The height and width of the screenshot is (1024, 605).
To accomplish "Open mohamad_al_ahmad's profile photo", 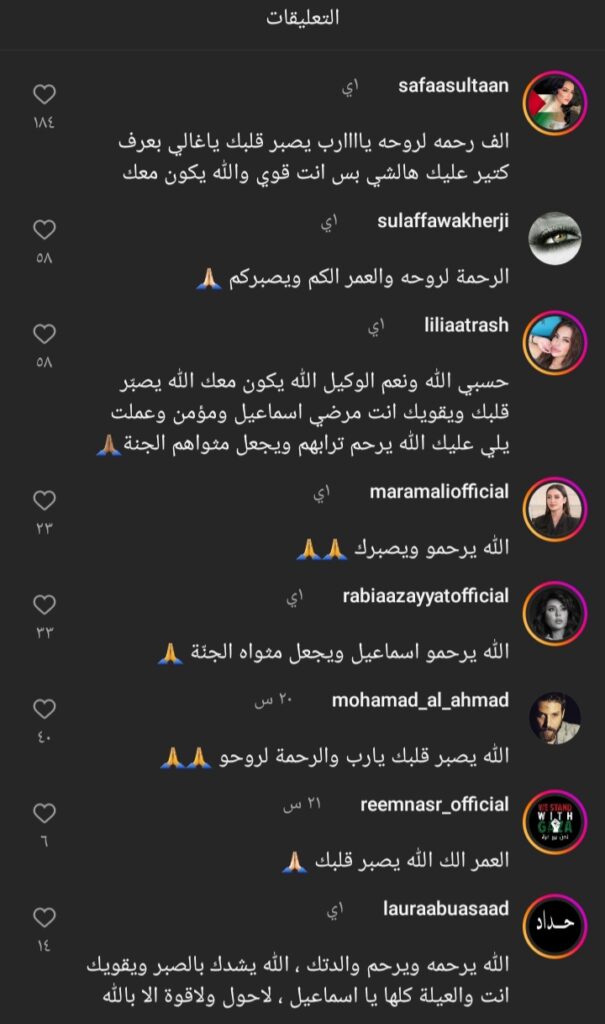I will (555, 717).
